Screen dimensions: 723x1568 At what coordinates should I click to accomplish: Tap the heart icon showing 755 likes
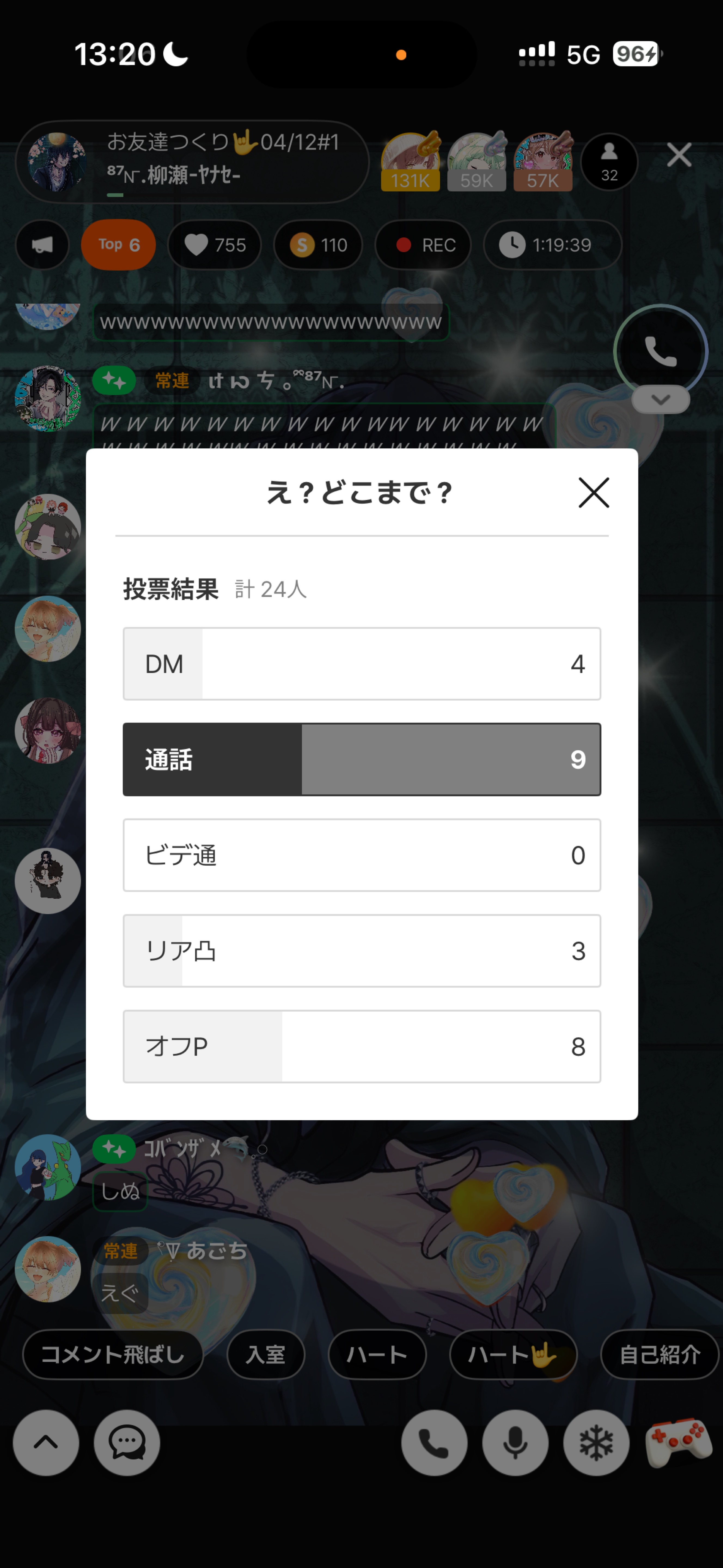click(x=214, y=245)
